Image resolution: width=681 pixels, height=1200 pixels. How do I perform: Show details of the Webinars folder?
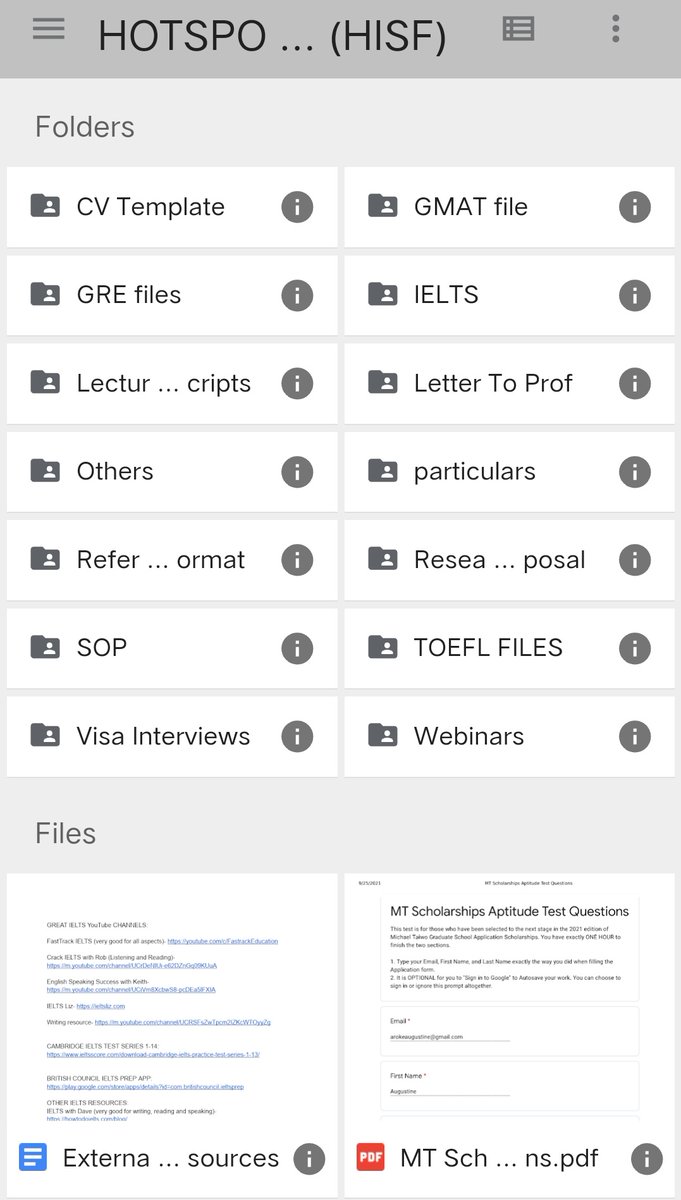[x=635, y=736]
